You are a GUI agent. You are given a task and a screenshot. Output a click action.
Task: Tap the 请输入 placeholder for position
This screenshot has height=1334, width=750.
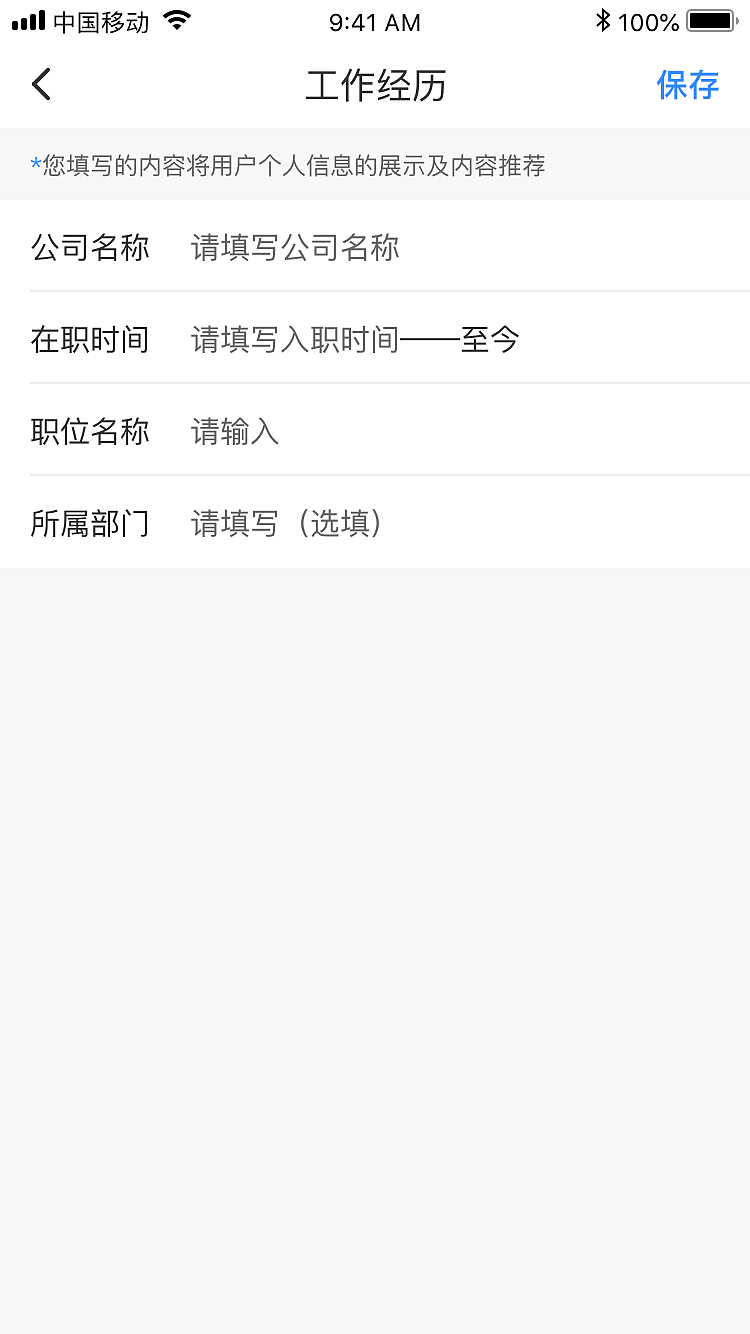click(234, 432)
